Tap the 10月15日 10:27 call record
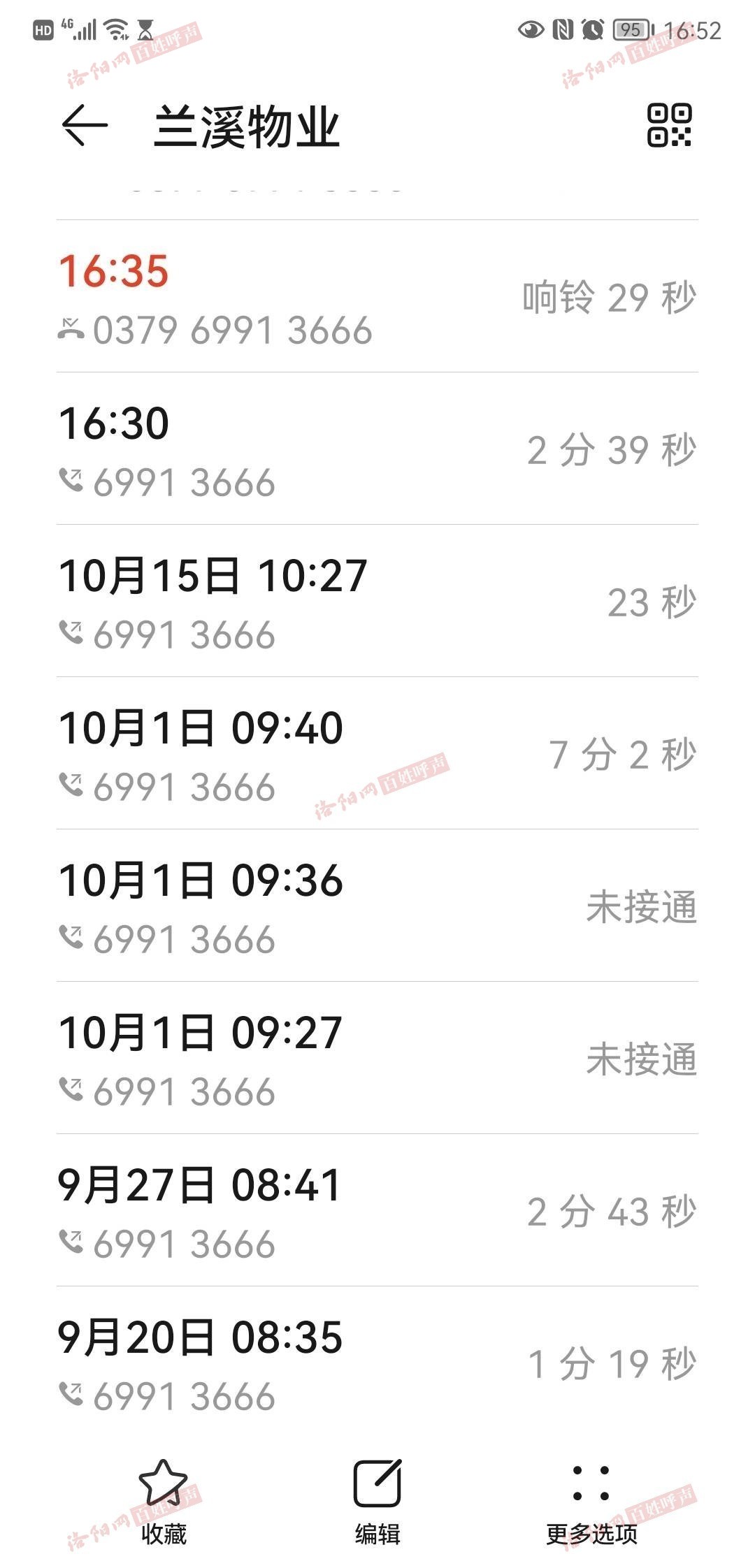 coord(377,601)
